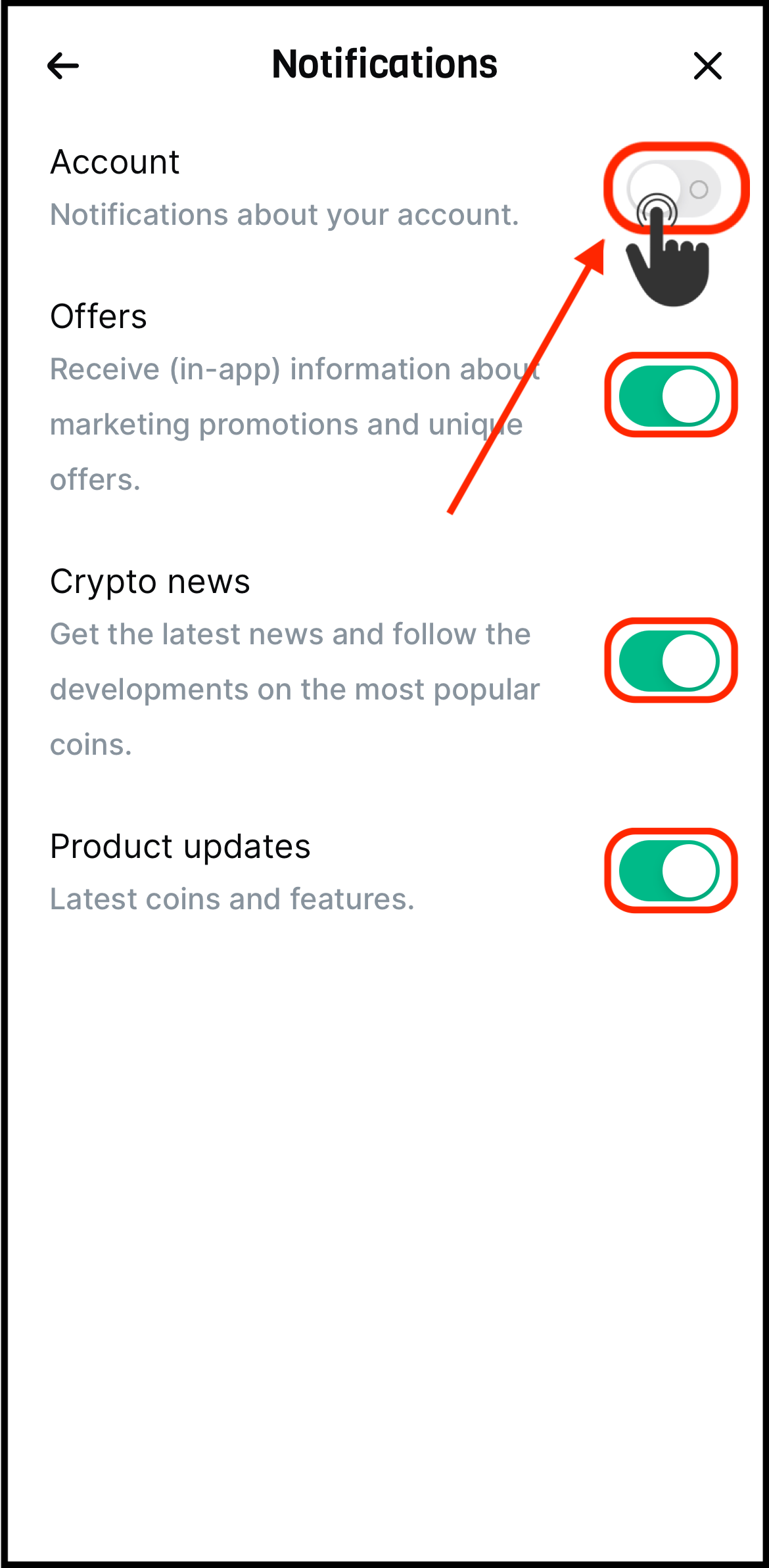Disable the Offers toggle

coord(669,396)
